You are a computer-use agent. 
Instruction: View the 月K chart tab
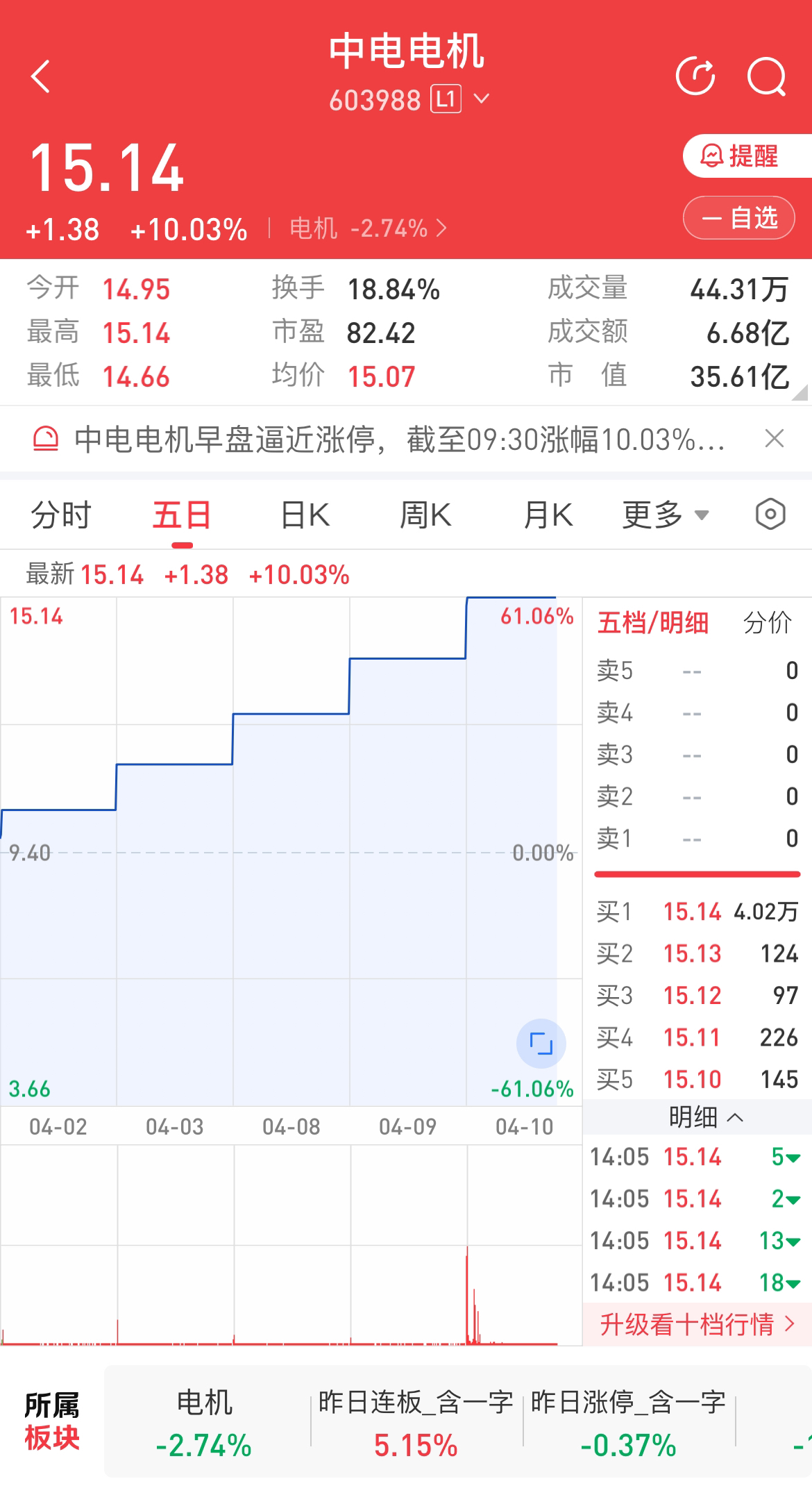pos(548,515)
